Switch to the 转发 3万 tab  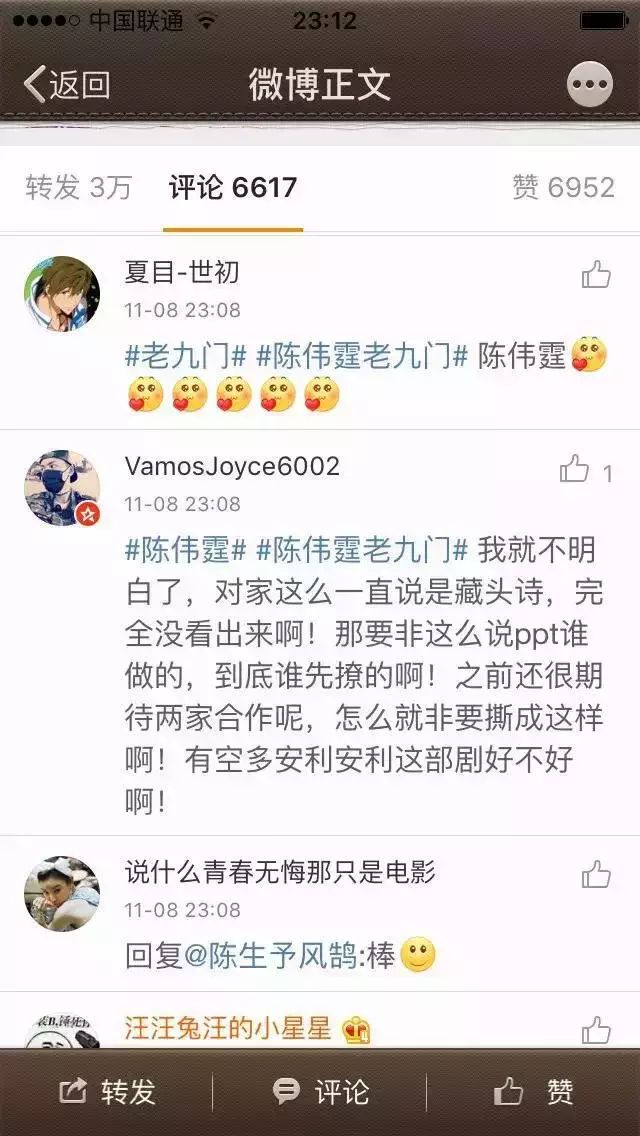(78, 188)
